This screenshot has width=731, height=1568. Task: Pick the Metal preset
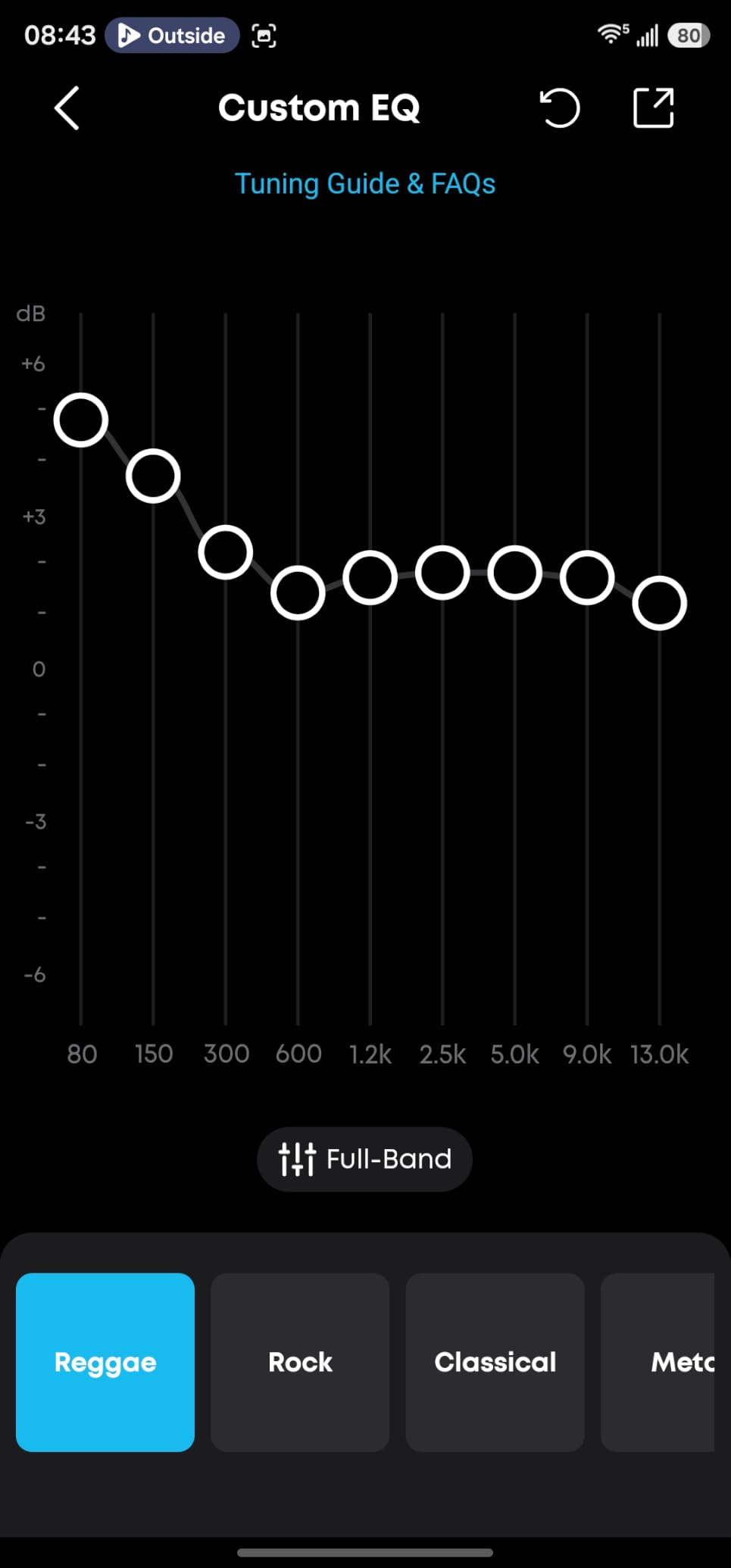tap(658, 1362)
